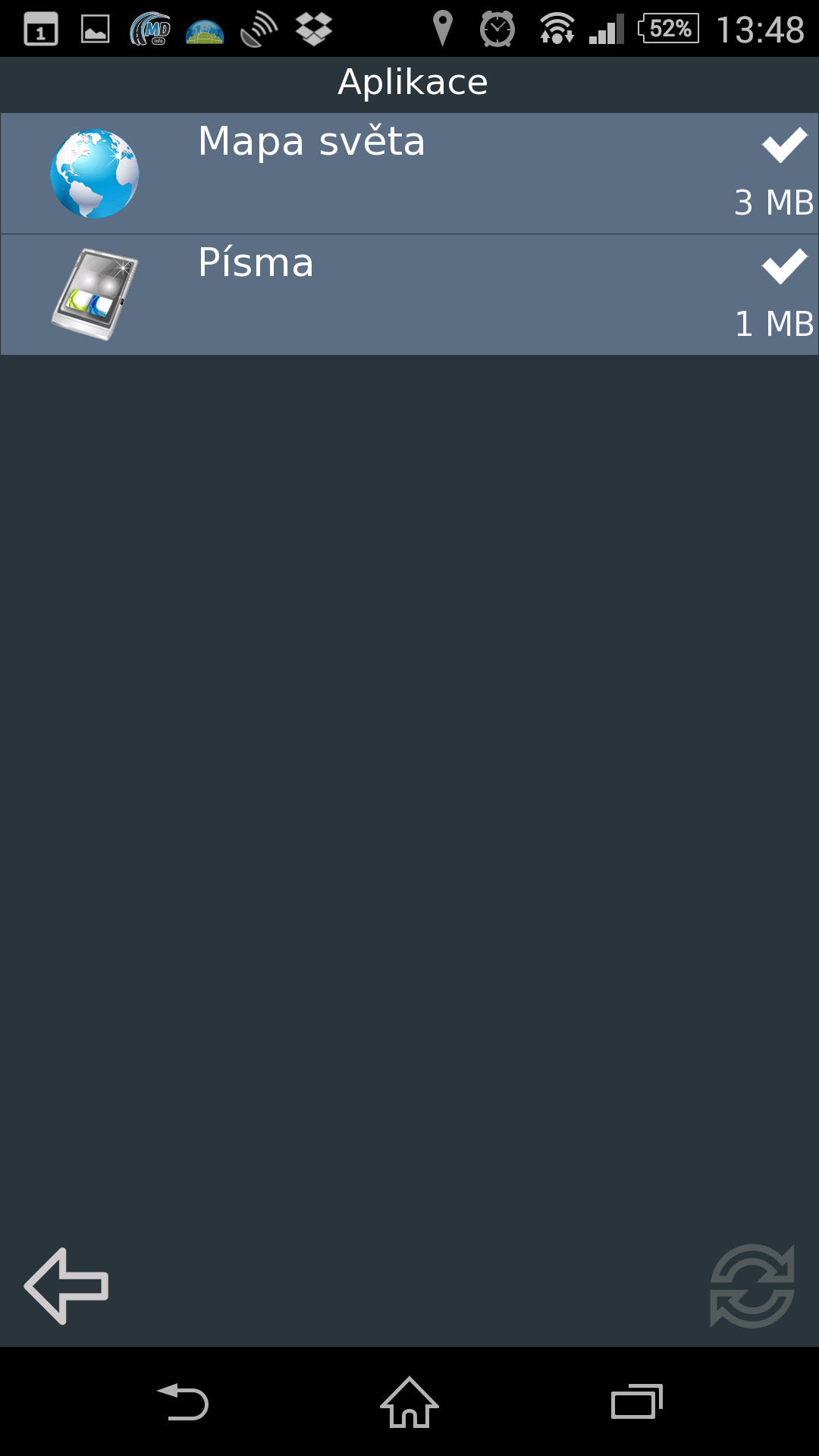Select the Písma row
Viewport: 819px width, 1456px height.
[x=409, y=294]
